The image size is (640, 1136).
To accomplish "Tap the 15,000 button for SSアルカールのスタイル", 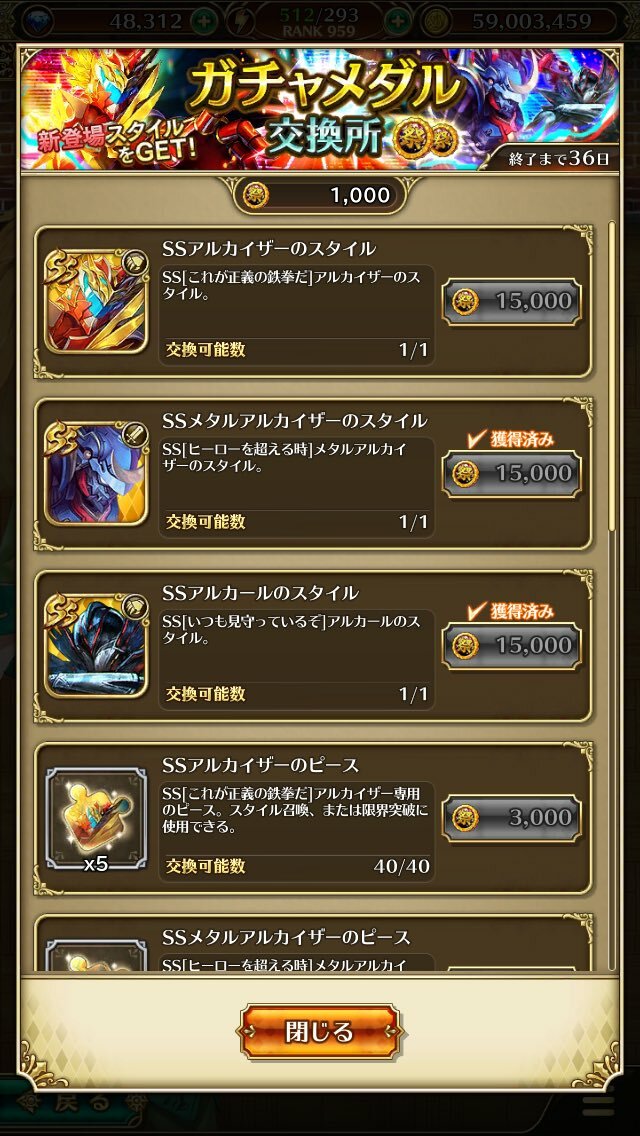I will tap(512, 646).
